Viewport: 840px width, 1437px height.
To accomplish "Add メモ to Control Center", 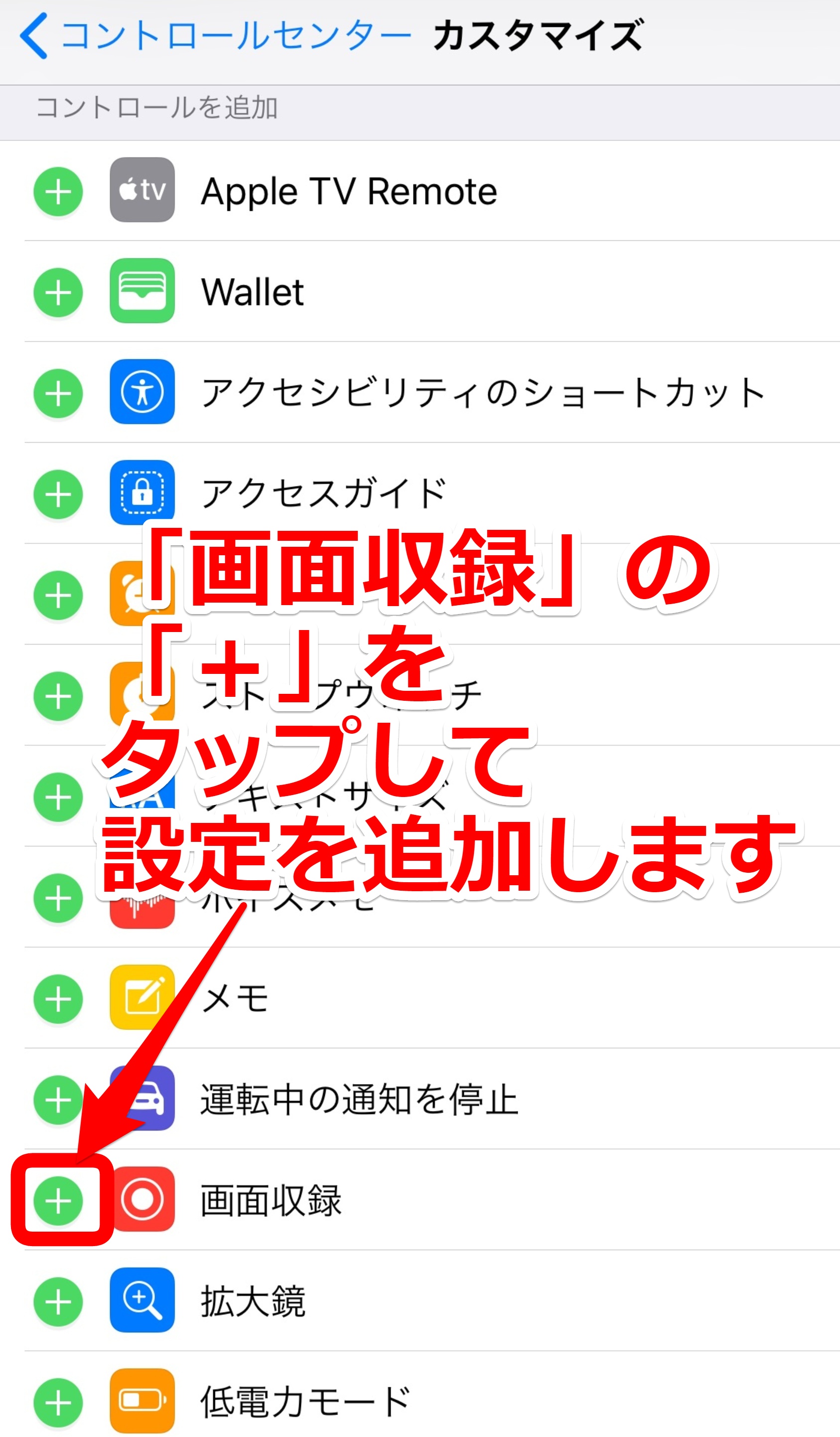I will (x=58, y=999).
